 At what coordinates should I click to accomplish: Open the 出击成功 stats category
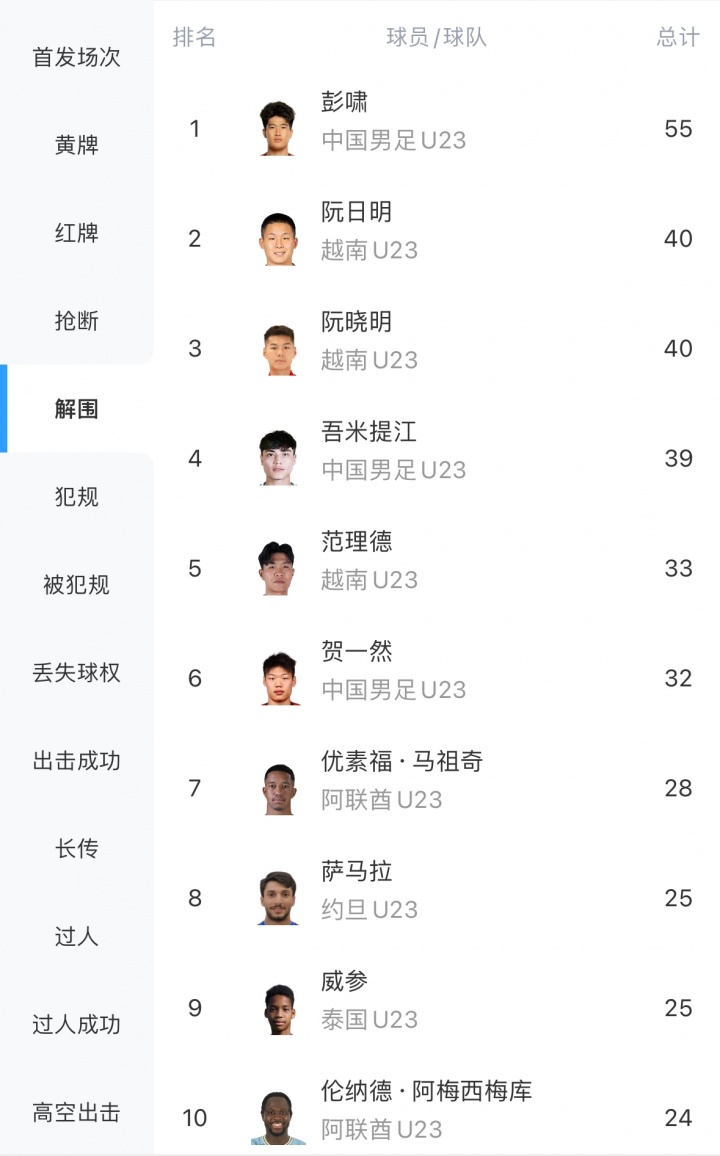(75, 761)
